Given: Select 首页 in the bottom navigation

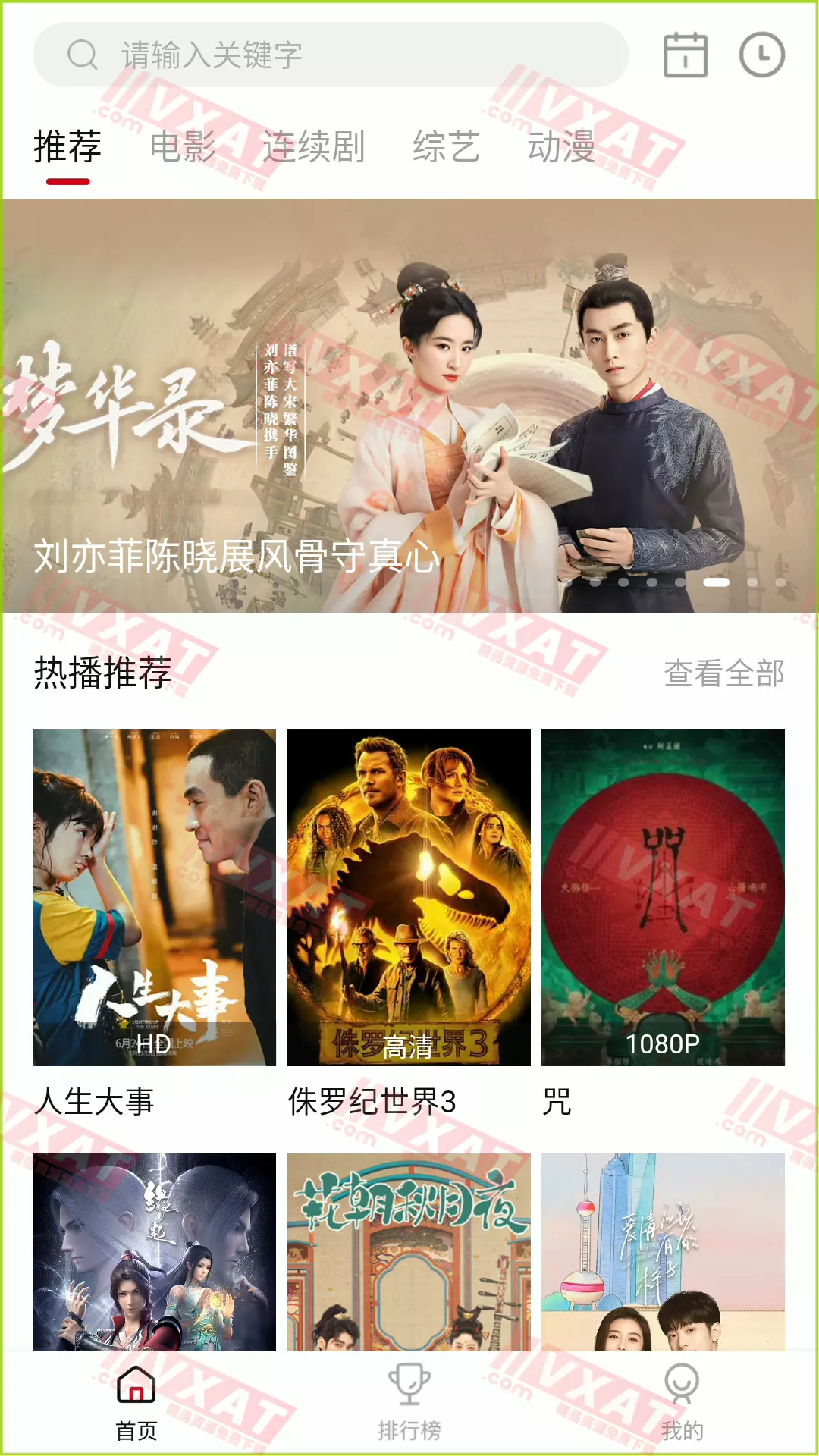Looking at the screenshot, I should tap(136, 1401).
